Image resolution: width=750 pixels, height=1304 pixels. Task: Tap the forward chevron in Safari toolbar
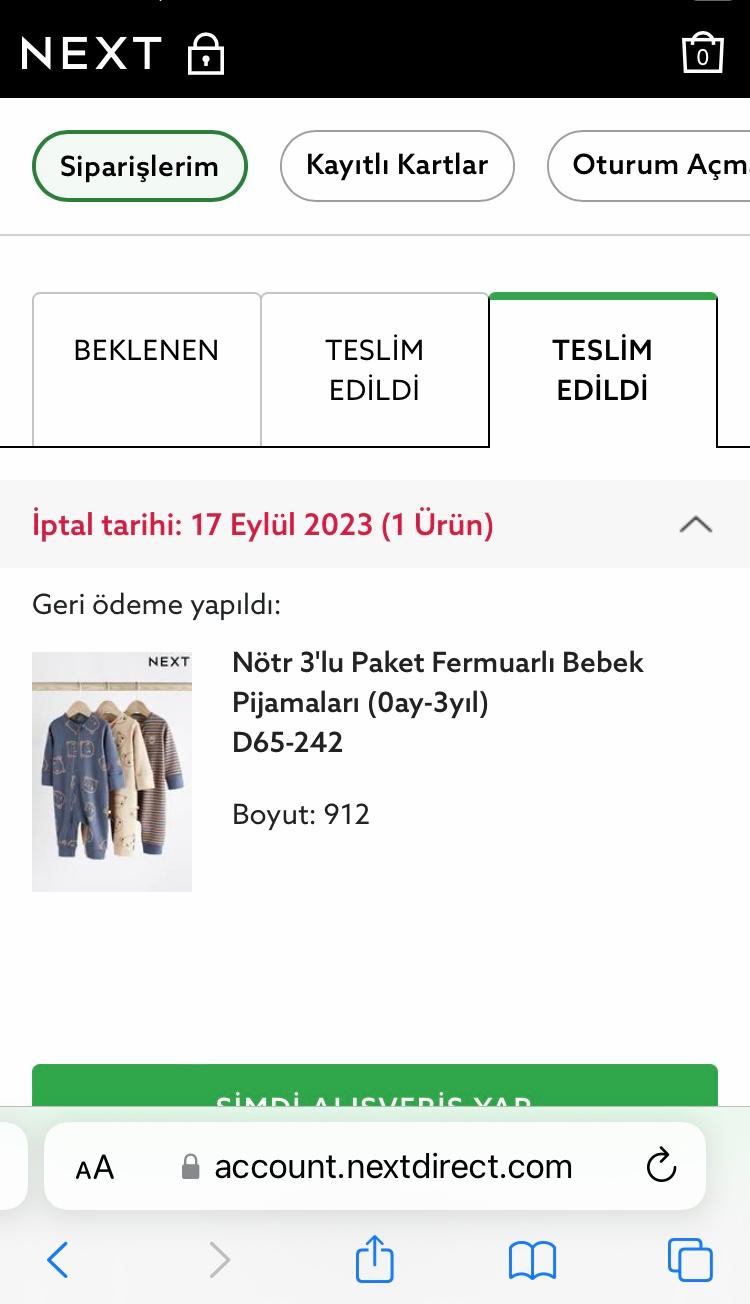(218, 1259)
